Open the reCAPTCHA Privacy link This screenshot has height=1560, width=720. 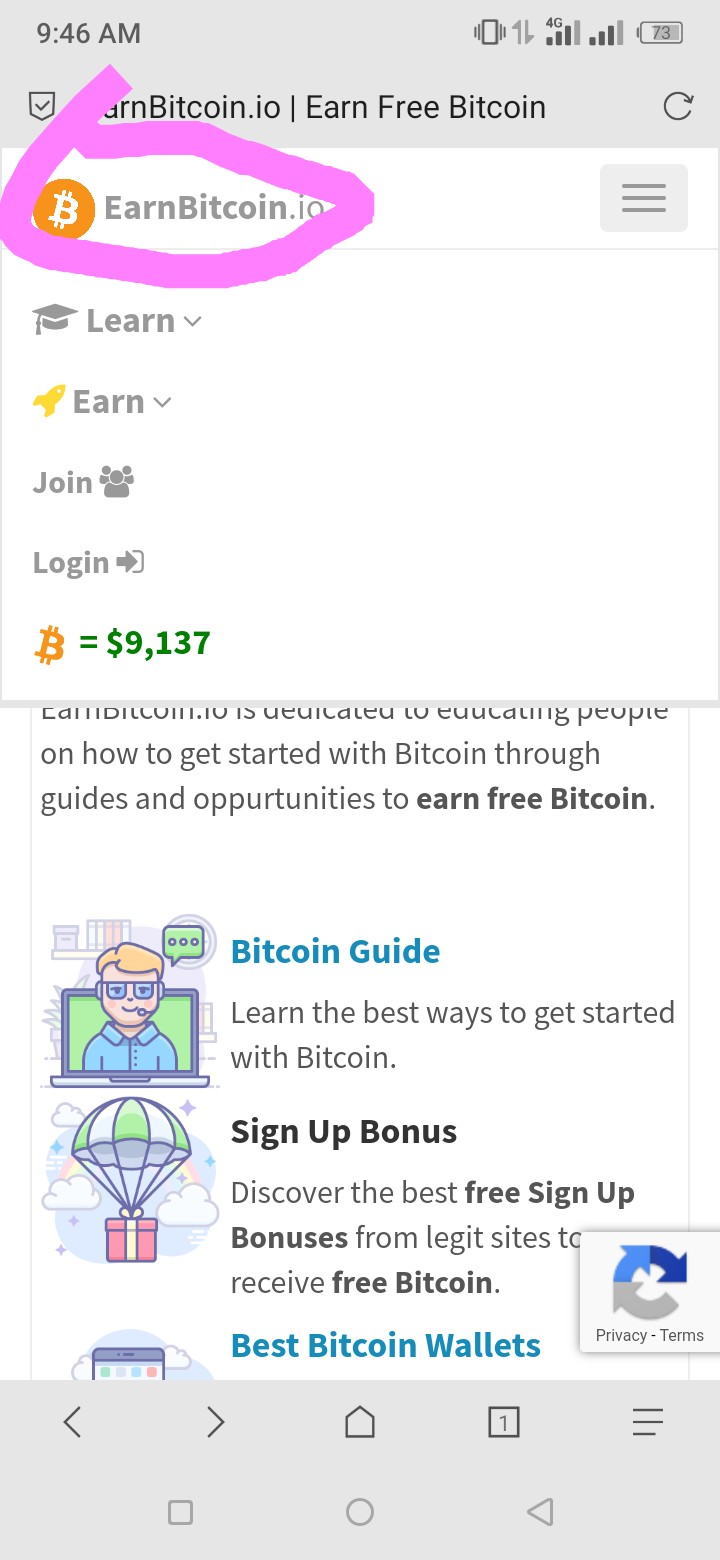coord(620,1335)
